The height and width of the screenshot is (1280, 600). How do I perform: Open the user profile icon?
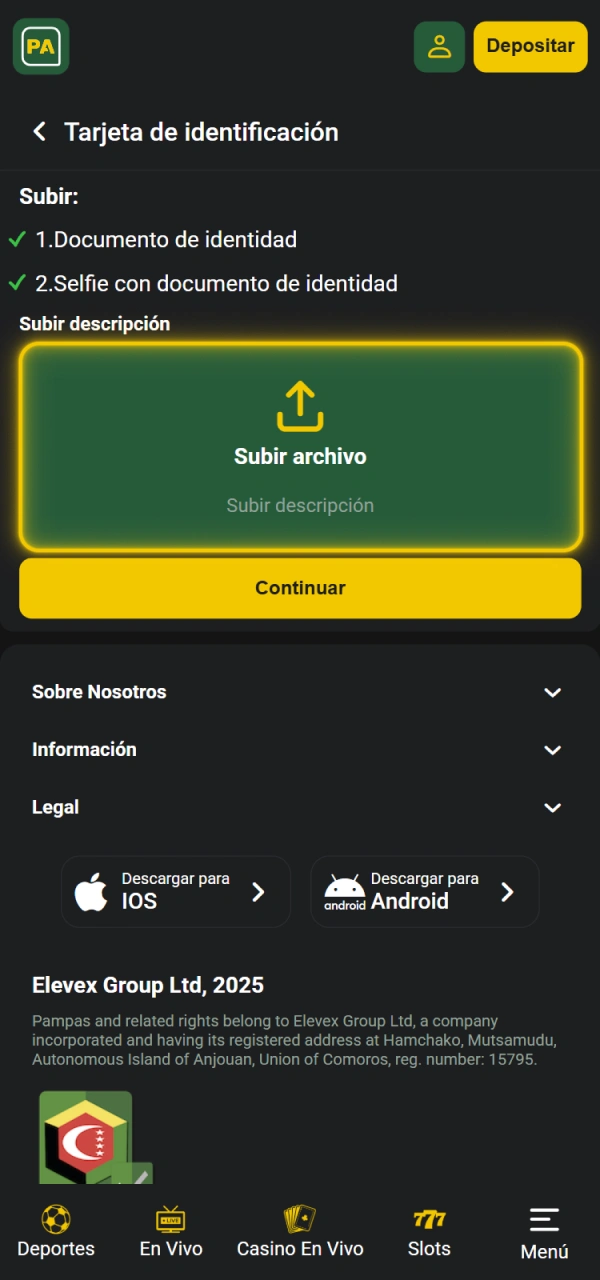(x=439, y=46)
